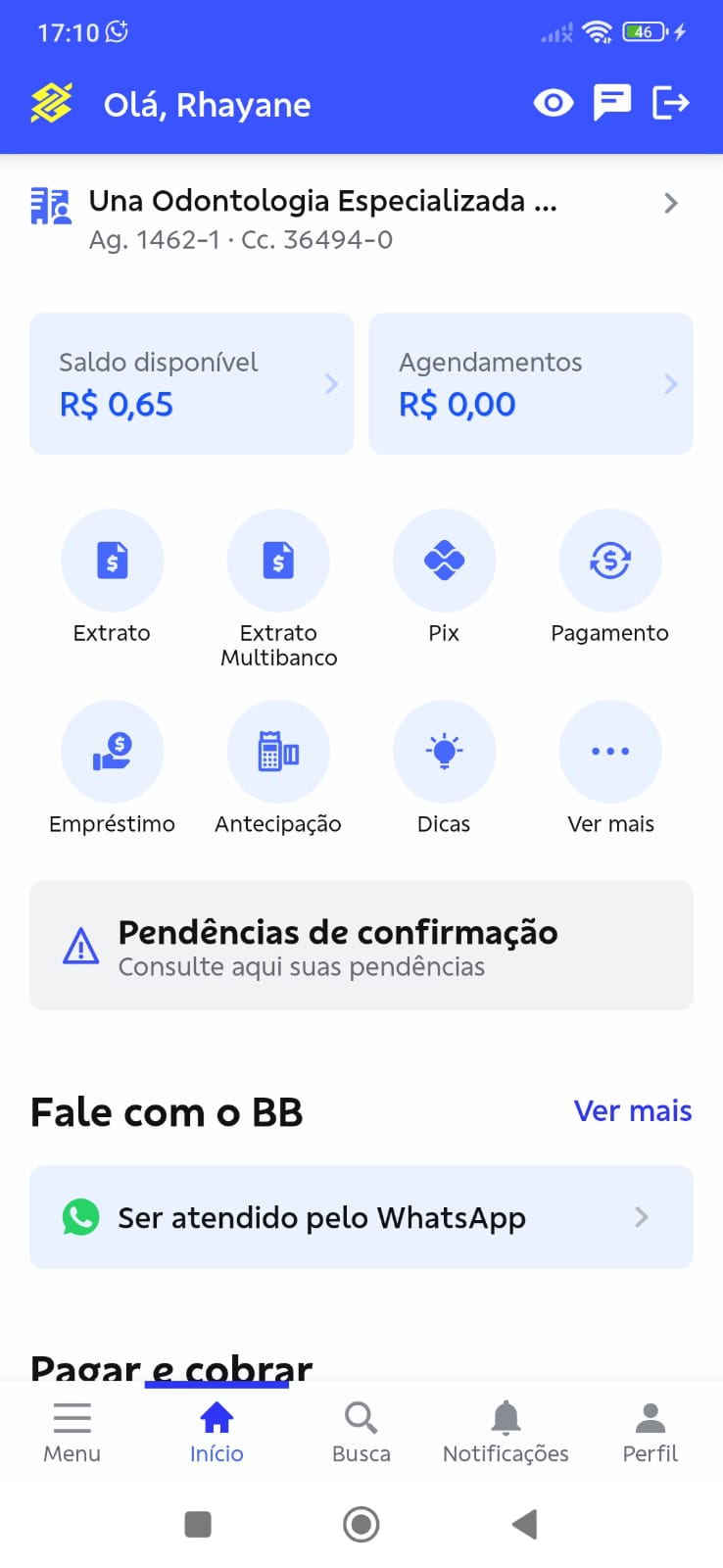
Task: Hide balance with the eye icon
Action: [x=554, y=103]
